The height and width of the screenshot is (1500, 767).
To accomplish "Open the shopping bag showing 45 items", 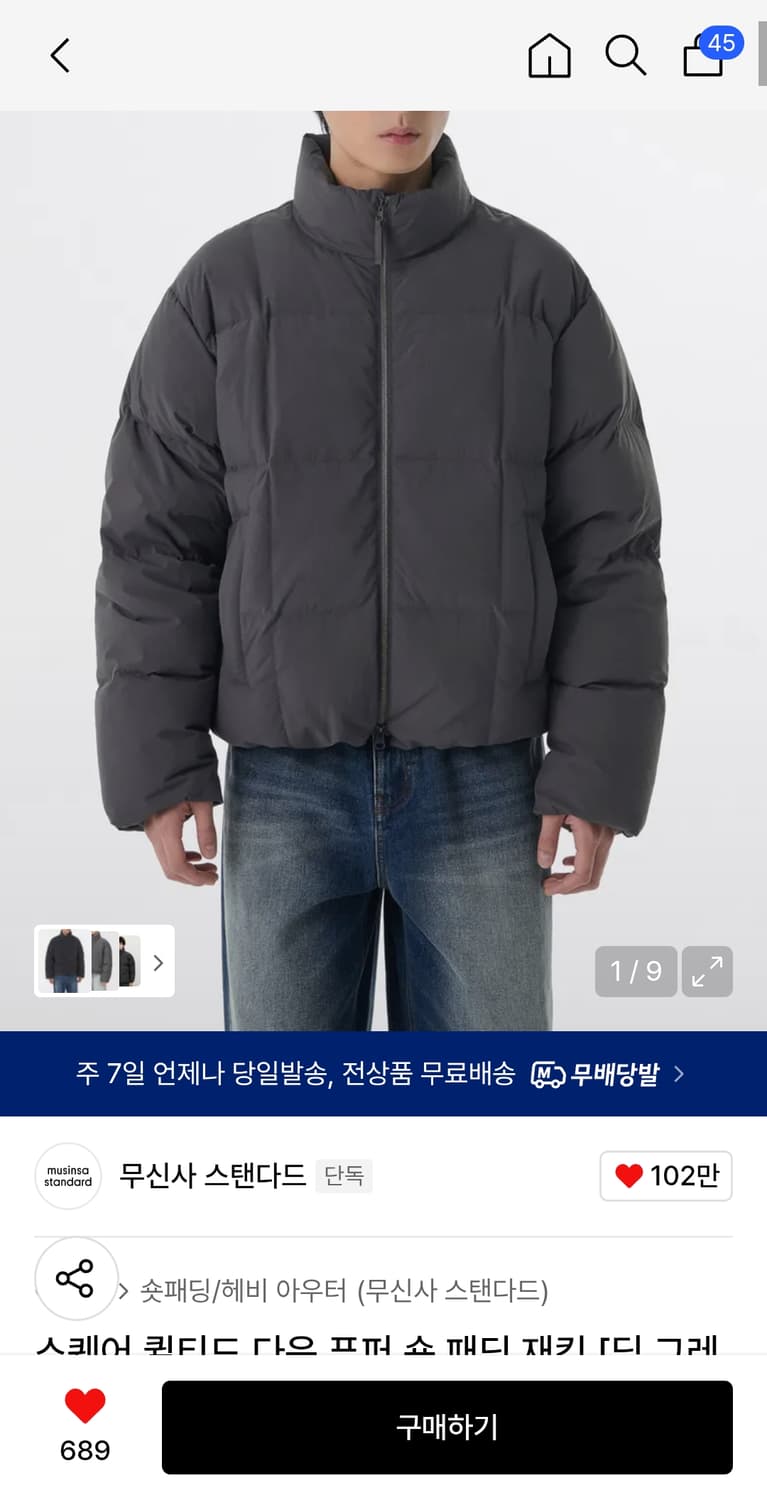I will point(702,58).
